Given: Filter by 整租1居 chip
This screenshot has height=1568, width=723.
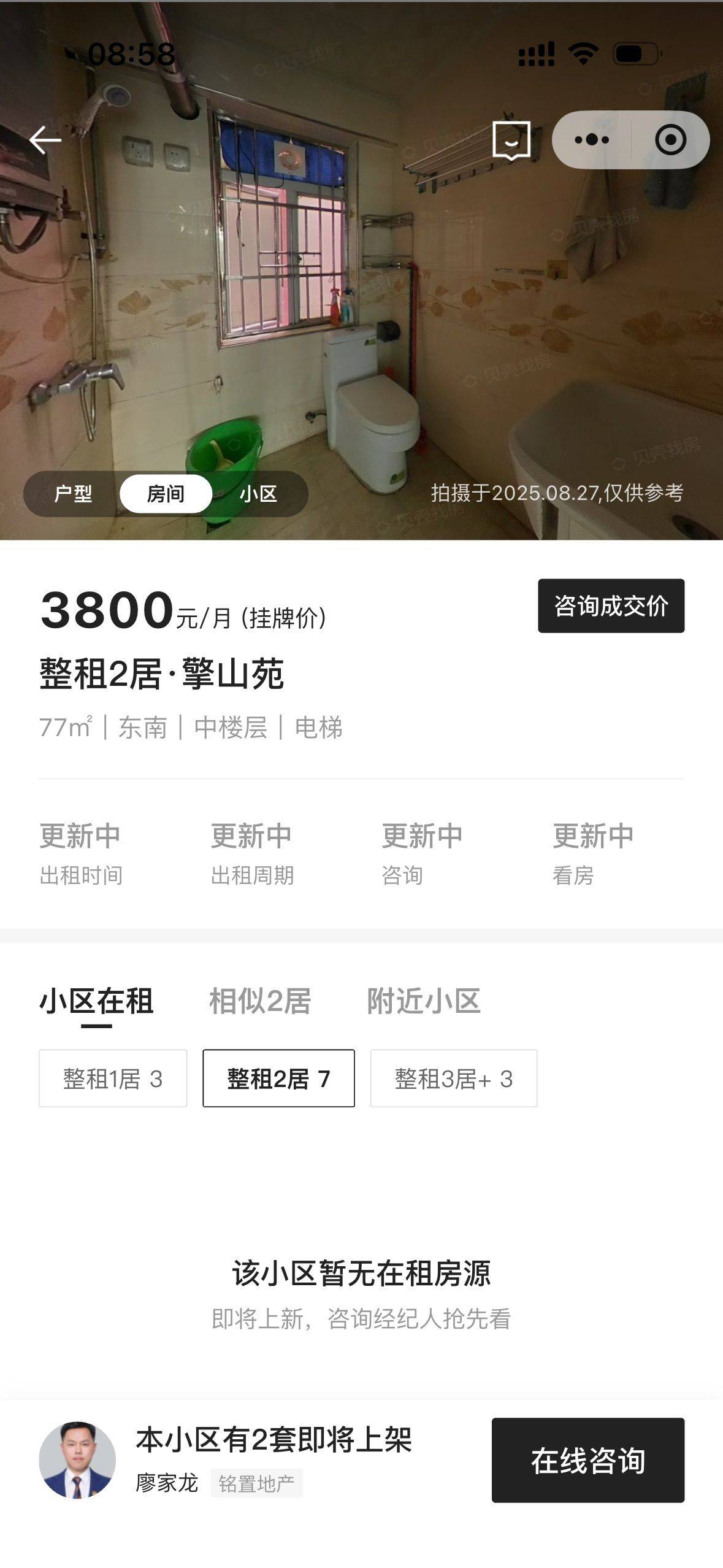Looking at the screenshot, I should (x=113, y=1078).
